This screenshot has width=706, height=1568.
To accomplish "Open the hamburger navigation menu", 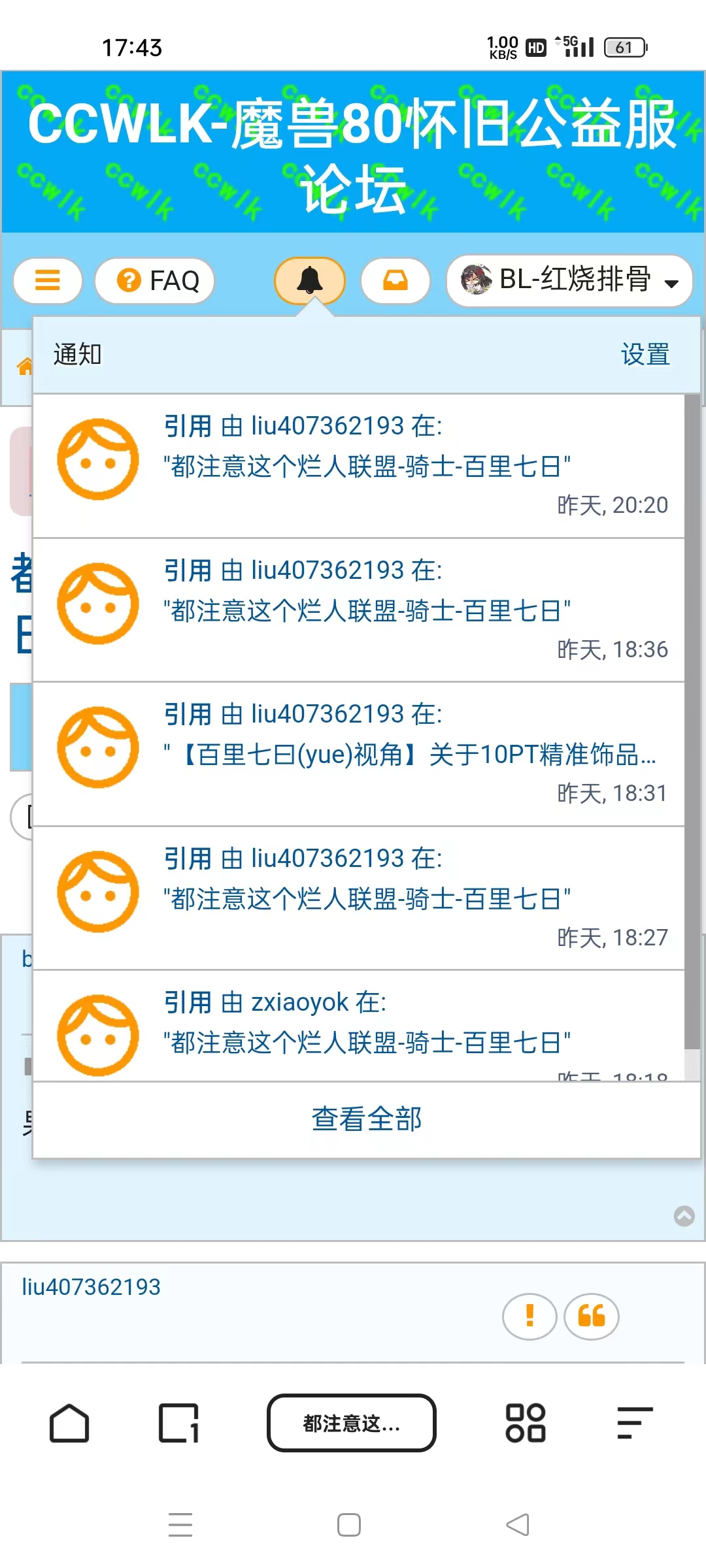I will 47,280.
